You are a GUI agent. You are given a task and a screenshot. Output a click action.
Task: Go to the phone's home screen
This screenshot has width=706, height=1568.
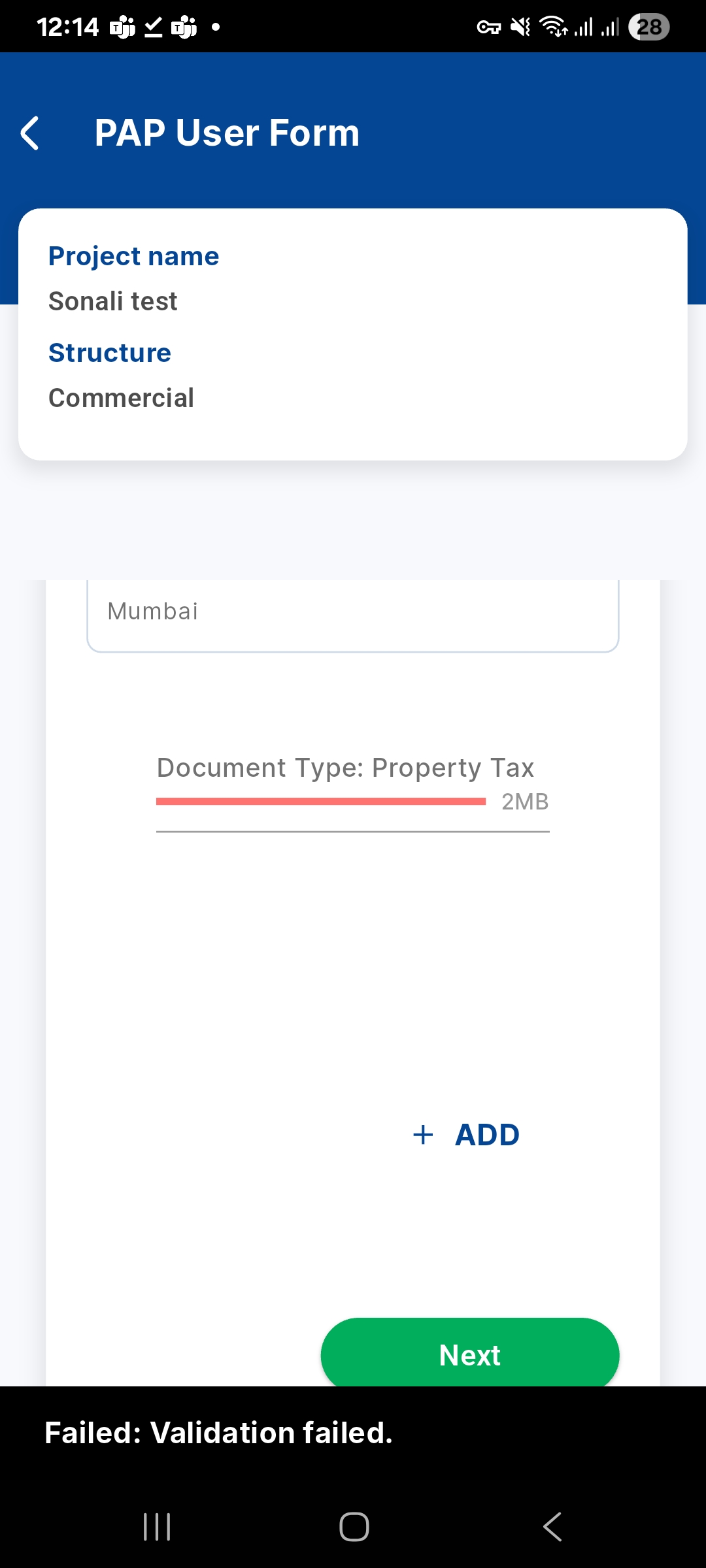click(x=354, y=1527)
